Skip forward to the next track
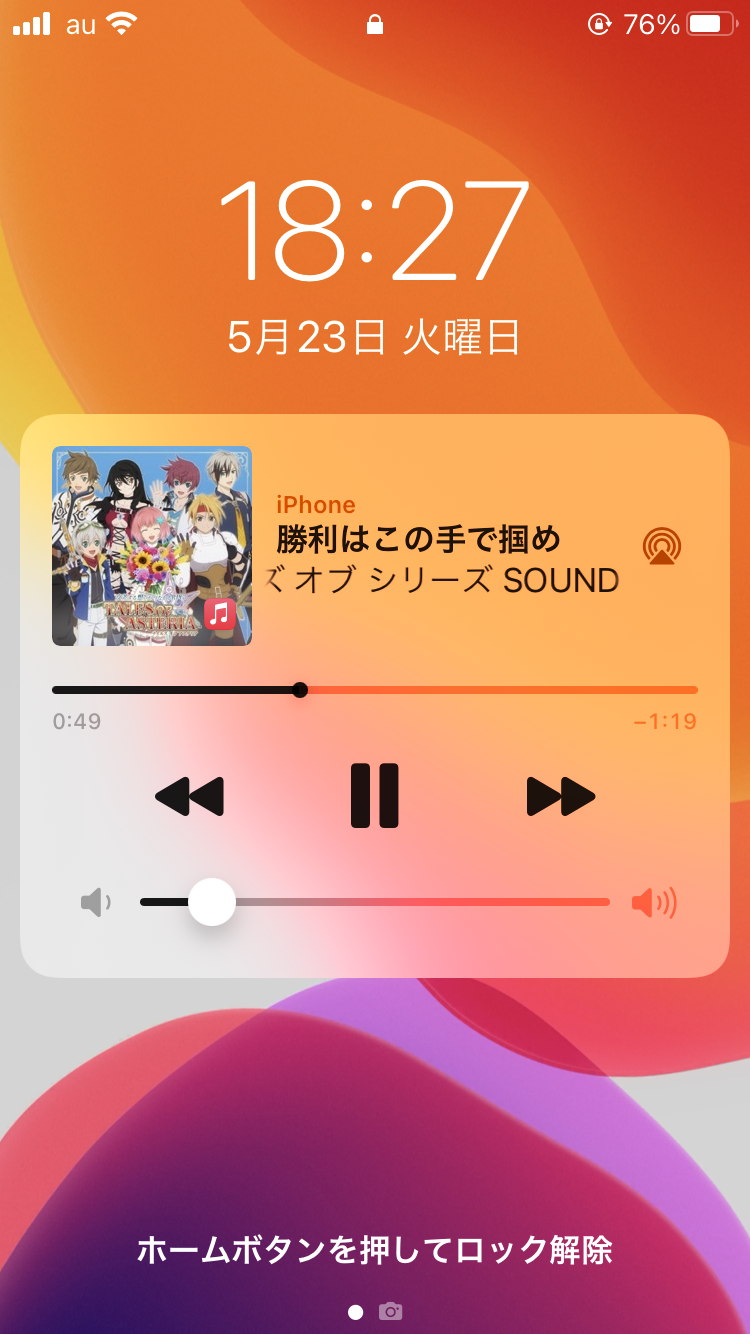The width and height of the screenshot is (750, 1334). point(561,797)
